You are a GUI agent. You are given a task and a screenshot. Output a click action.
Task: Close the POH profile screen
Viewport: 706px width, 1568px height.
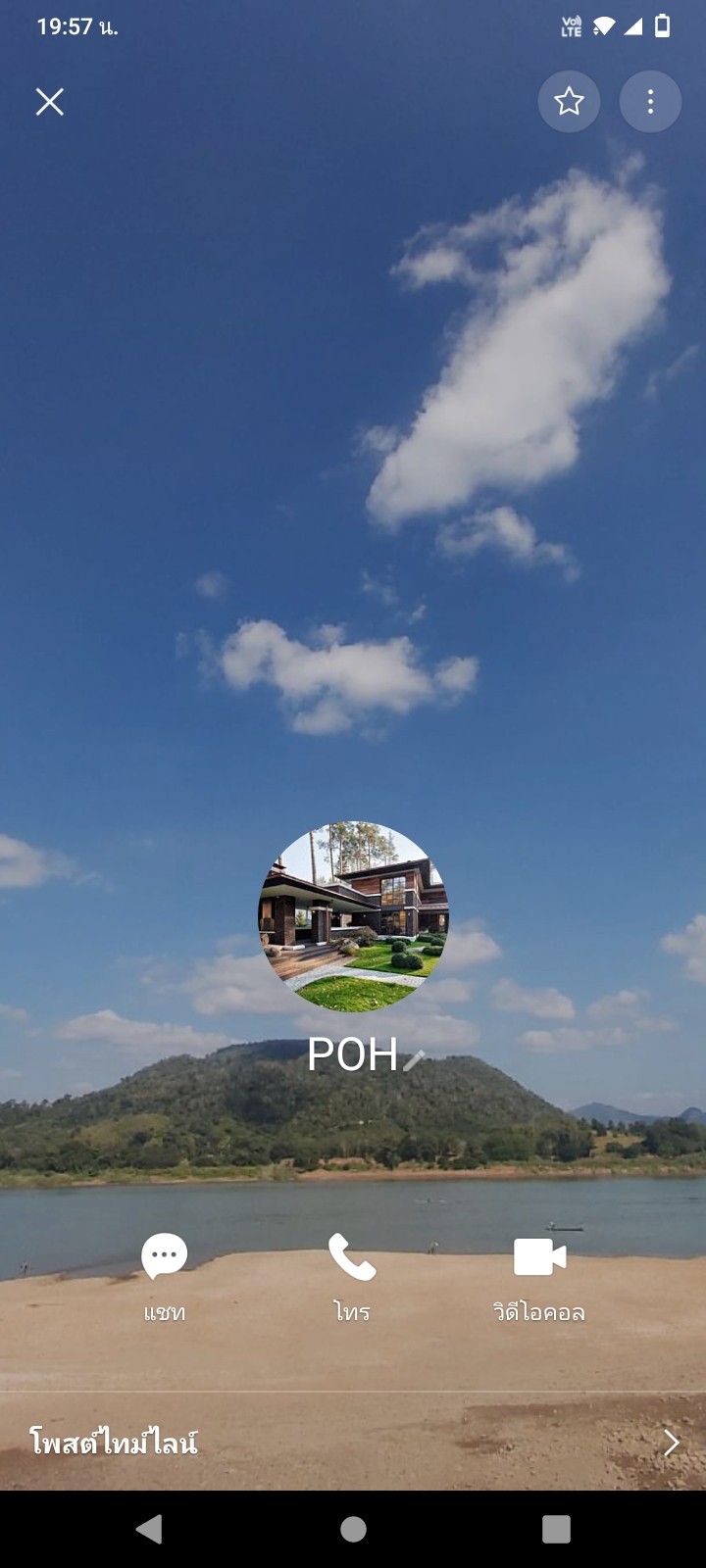pyautogui.click(x=50, y=102)
